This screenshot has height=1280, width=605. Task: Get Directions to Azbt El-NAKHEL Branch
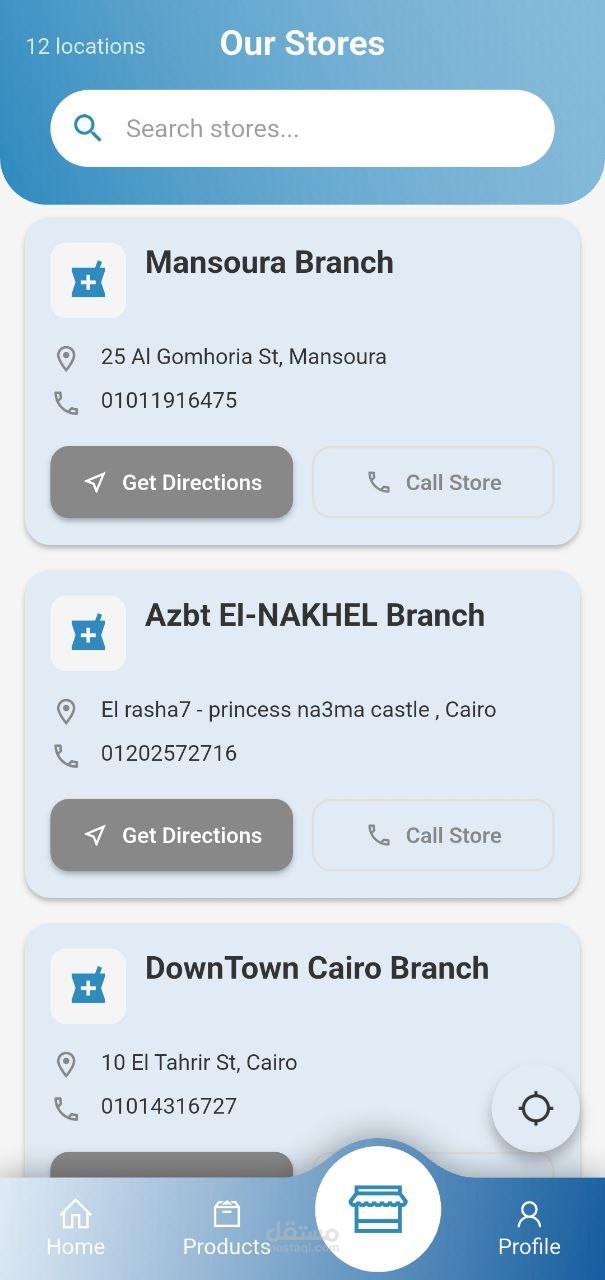[172, 835]
